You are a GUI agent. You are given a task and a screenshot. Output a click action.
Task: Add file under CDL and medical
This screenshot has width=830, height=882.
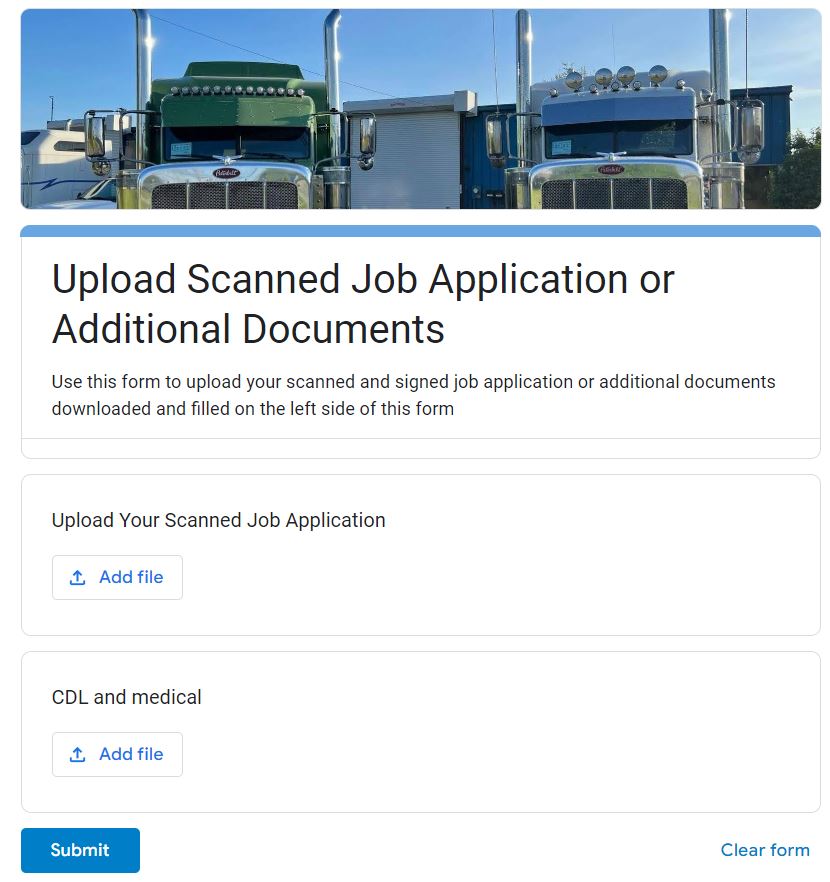117,754
